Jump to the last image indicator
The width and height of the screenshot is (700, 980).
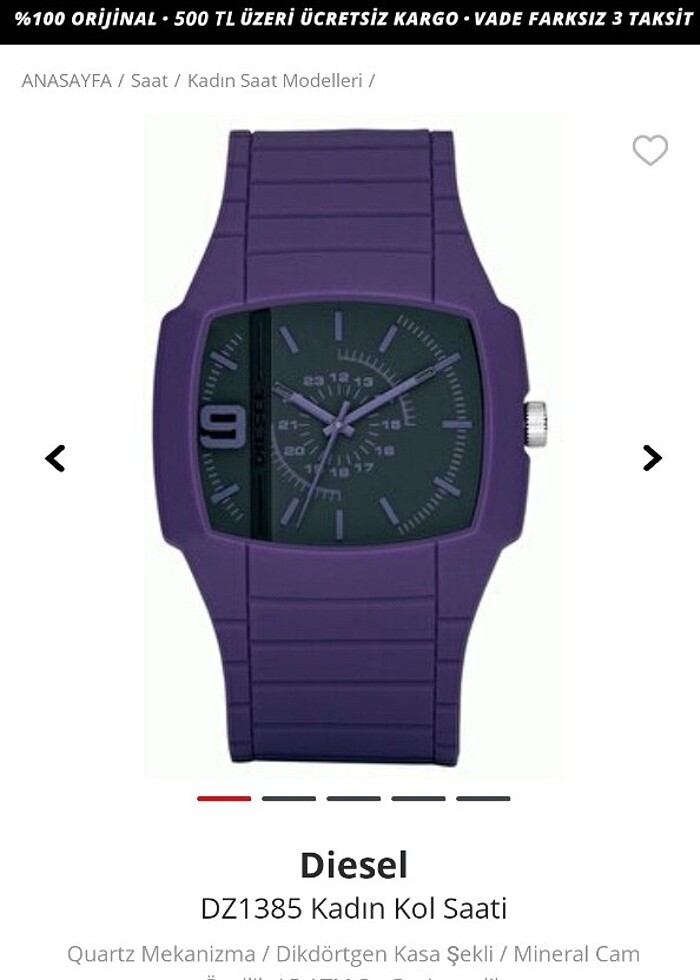(483, 798)
